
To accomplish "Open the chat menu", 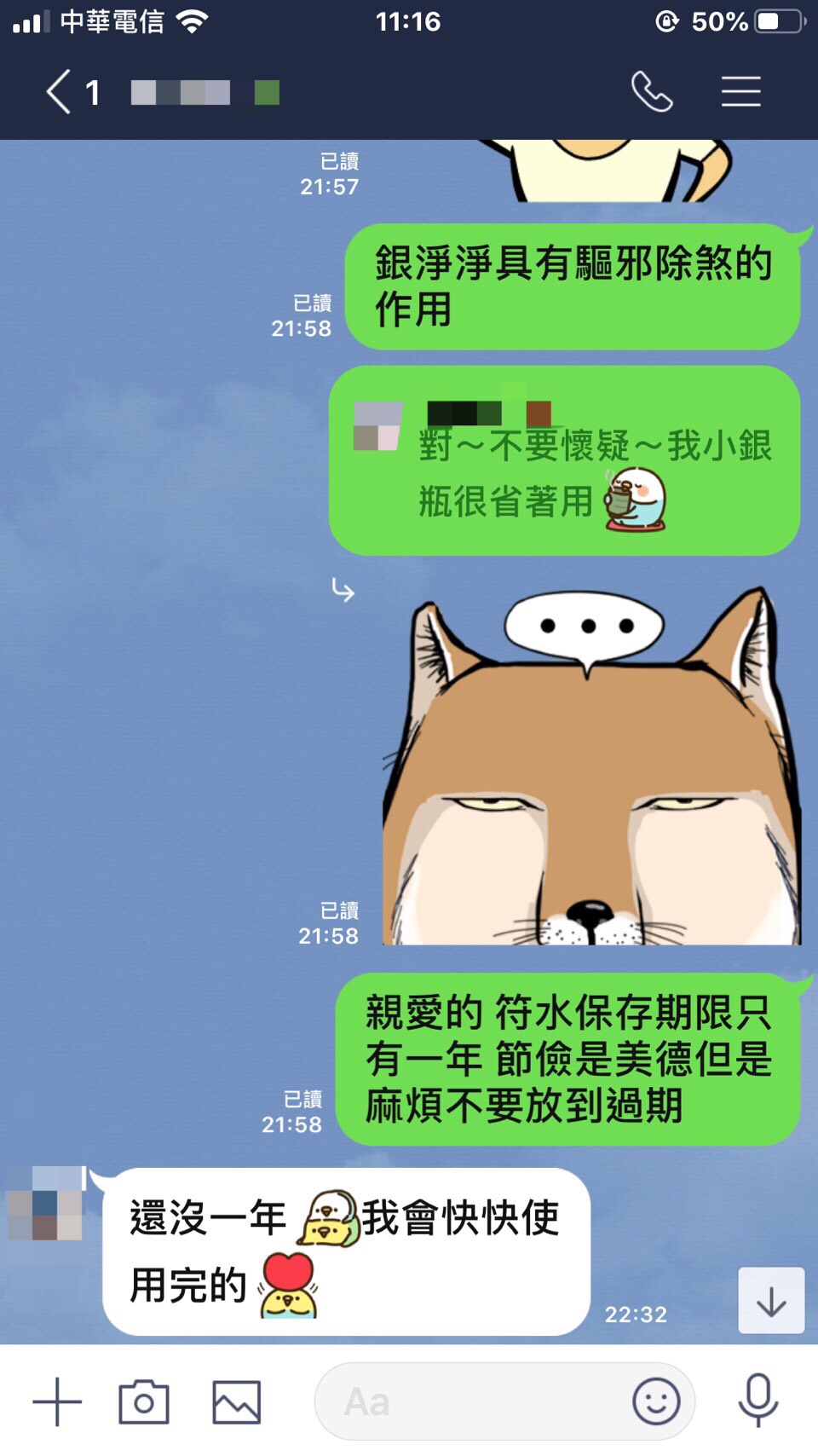I will pyautogui.click(x=740, y=91).
